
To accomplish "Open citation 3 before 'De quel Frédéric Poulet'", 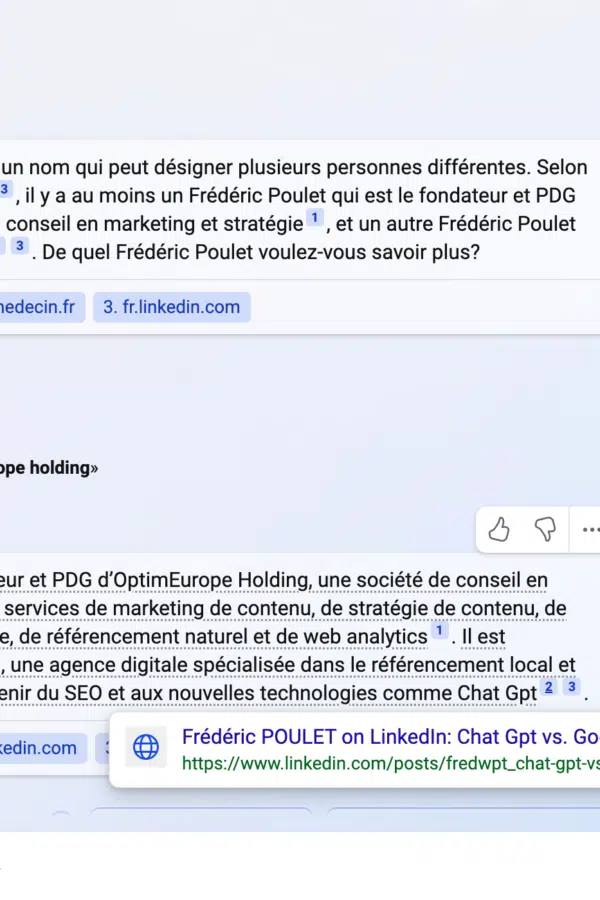I will pyautogui.click(x=20, y=246).
